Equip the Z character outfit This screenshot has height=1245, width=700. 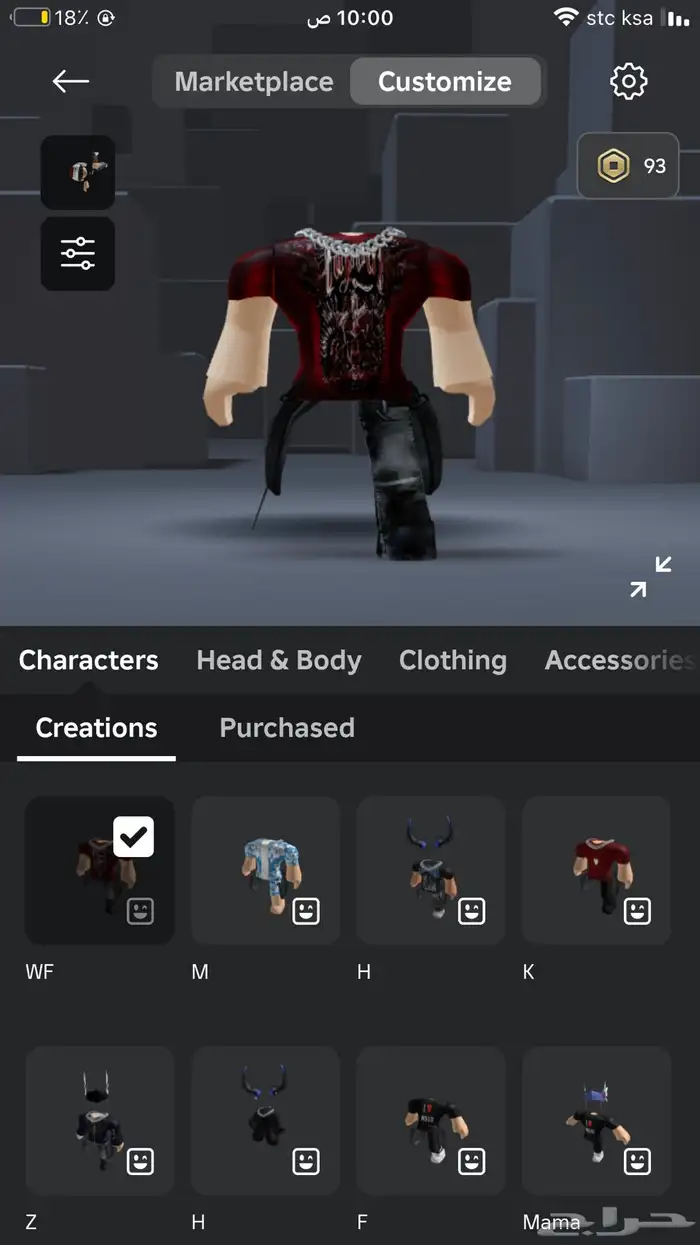[99, 1121]
